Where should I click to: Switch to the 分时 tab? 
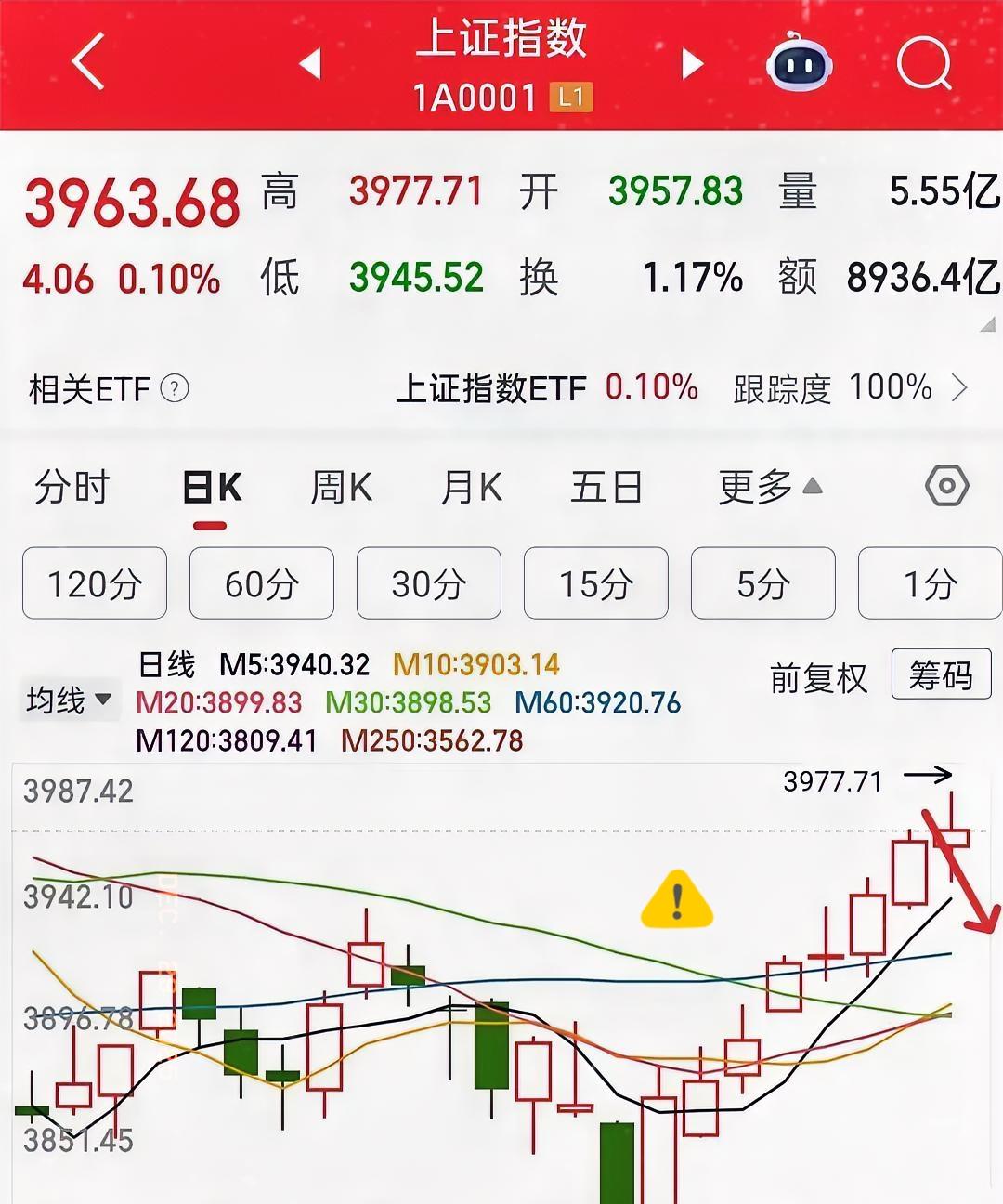[x=72, y=486]
